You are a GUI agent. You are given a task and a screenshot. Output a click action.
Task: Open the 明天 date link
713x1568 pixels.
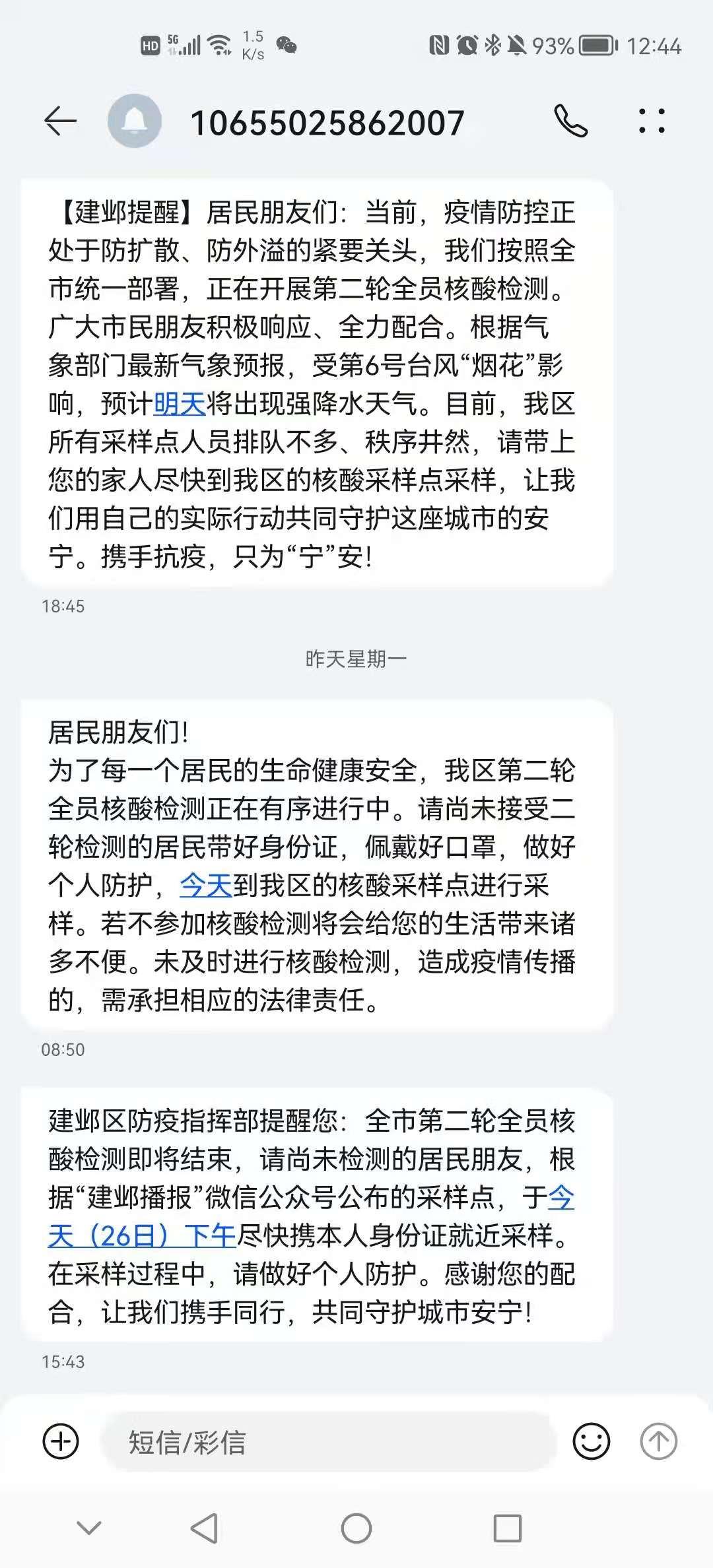pos(180,404)
